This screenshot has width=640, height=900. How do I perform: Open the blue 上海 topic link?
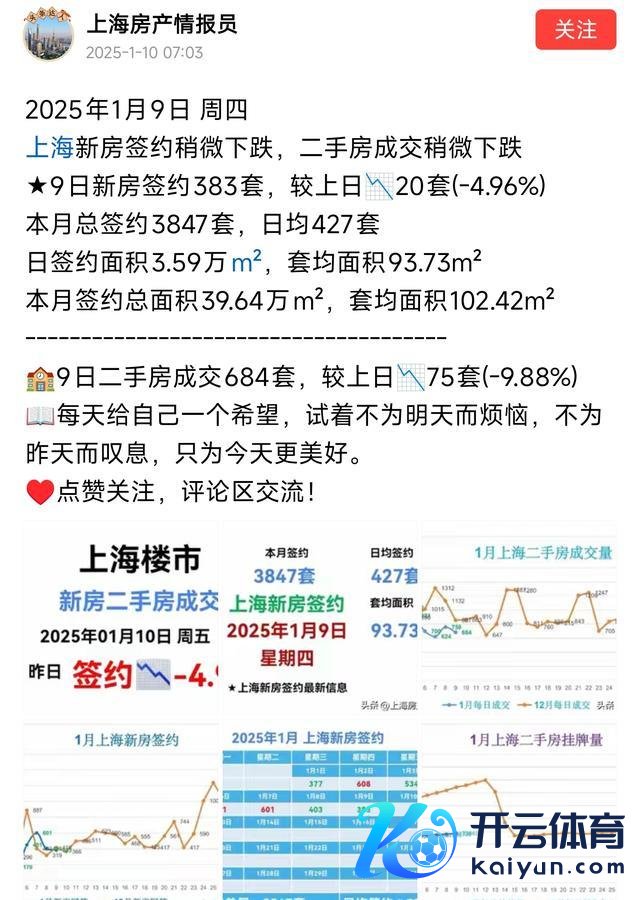coord(48,149)
